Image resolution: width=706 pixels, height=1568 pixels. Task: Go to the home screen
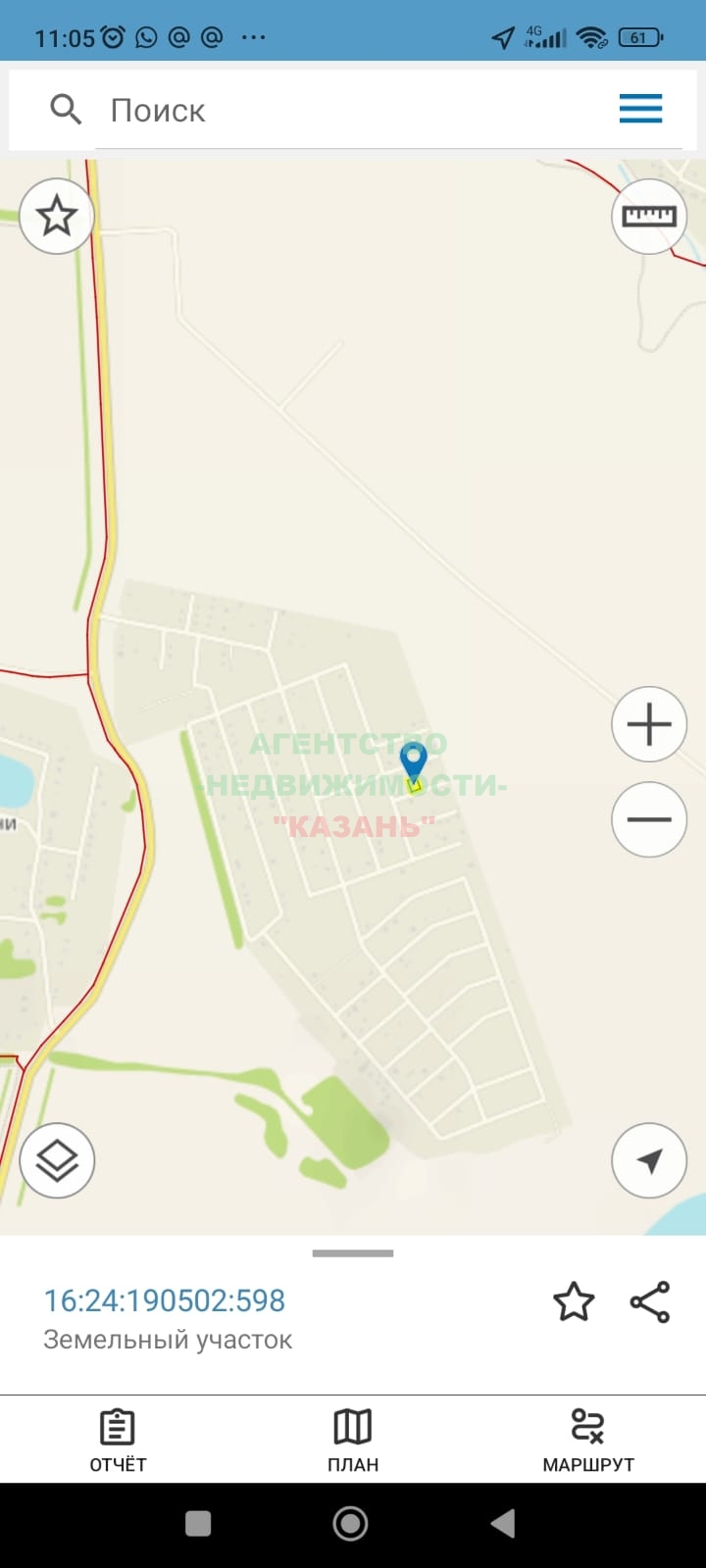351,1524
